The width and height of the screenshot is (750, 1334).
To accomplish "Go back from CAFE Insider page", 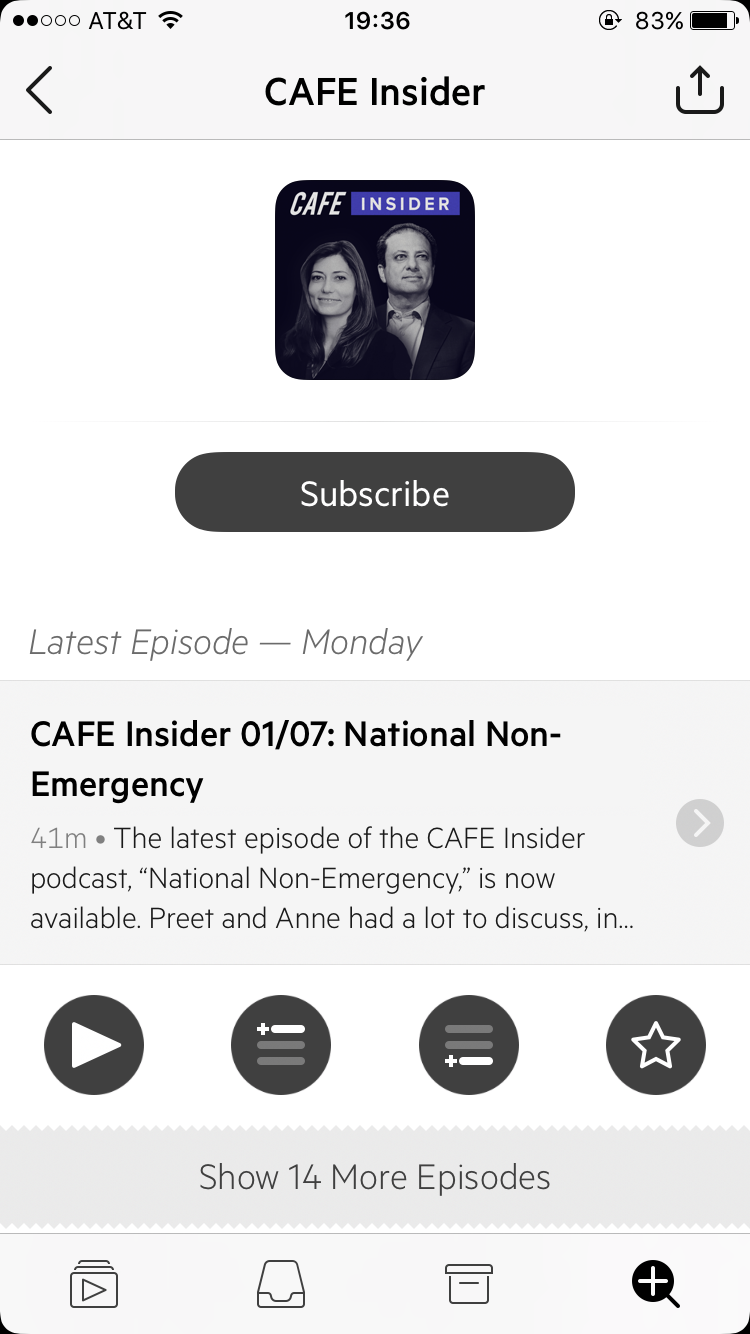I will point(39,92).
